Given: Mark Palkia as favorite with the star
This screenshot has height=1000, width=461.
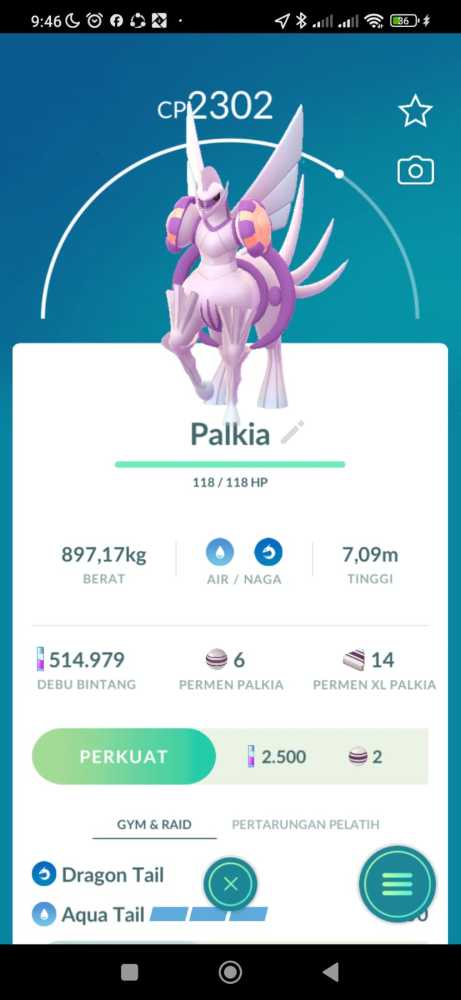Looking at the screenshot, I should 415,111.
